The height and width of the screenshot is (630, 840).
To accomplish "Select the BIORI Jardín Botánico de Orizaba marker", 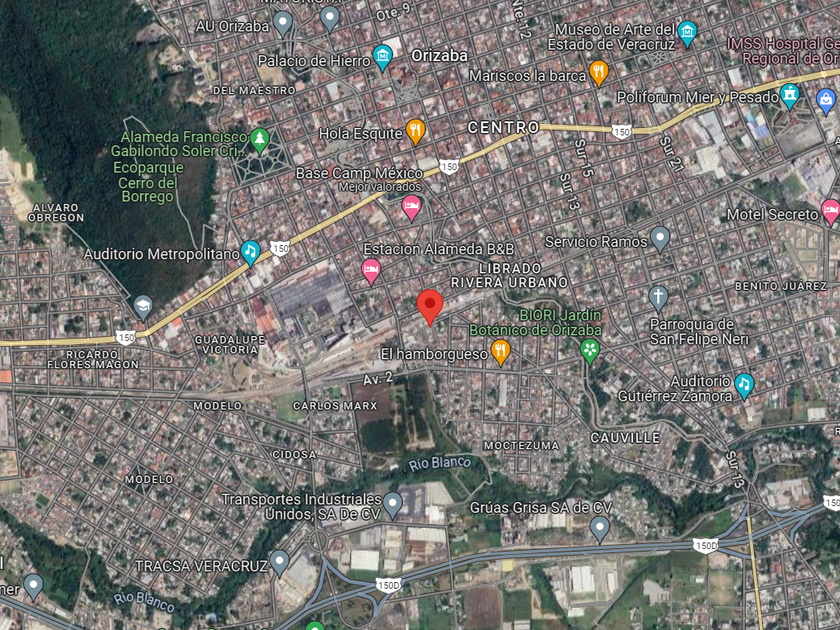I will (x=590, y=351).
